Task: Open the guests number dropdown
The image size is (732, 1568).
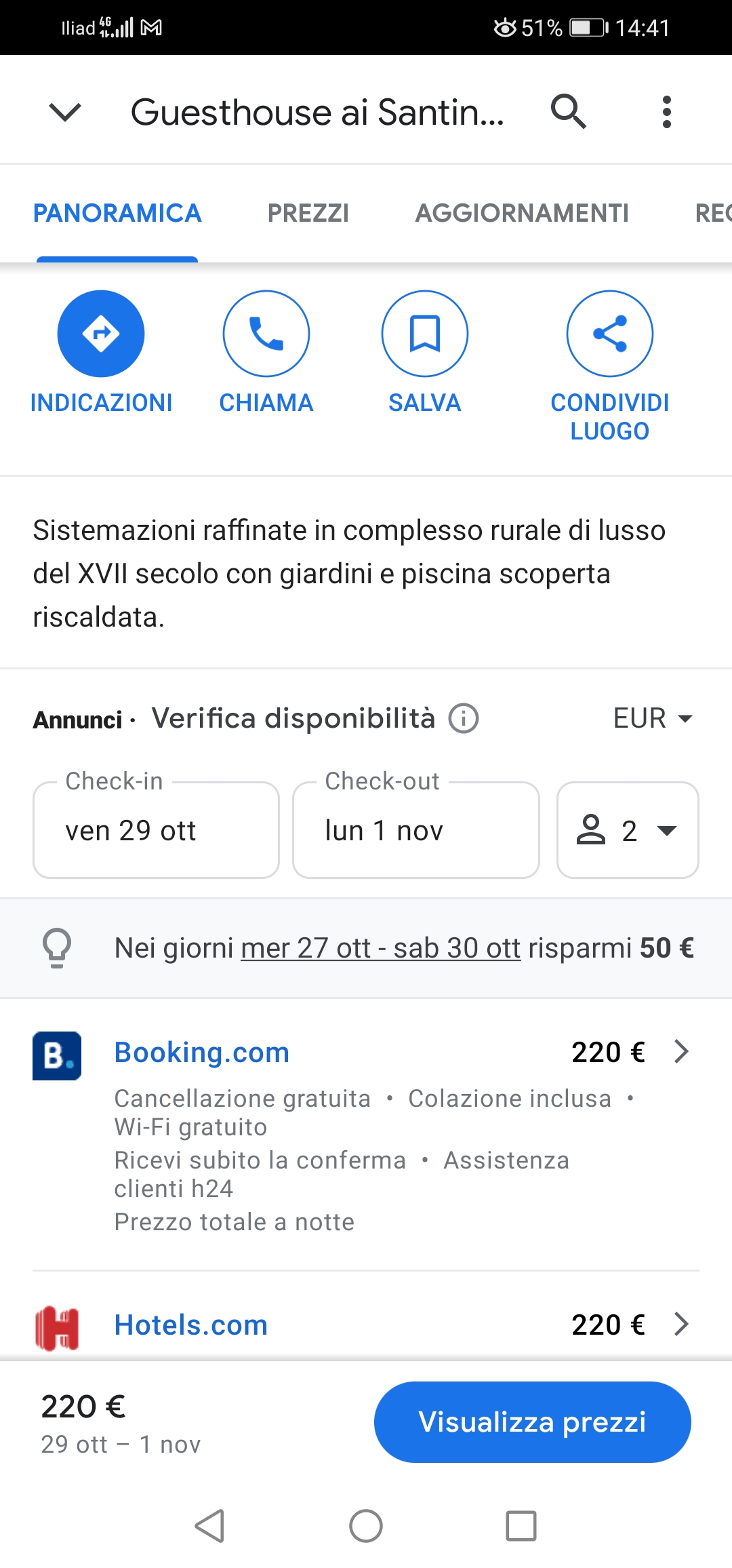Action: pyautogui.click(x=628, y=830)
